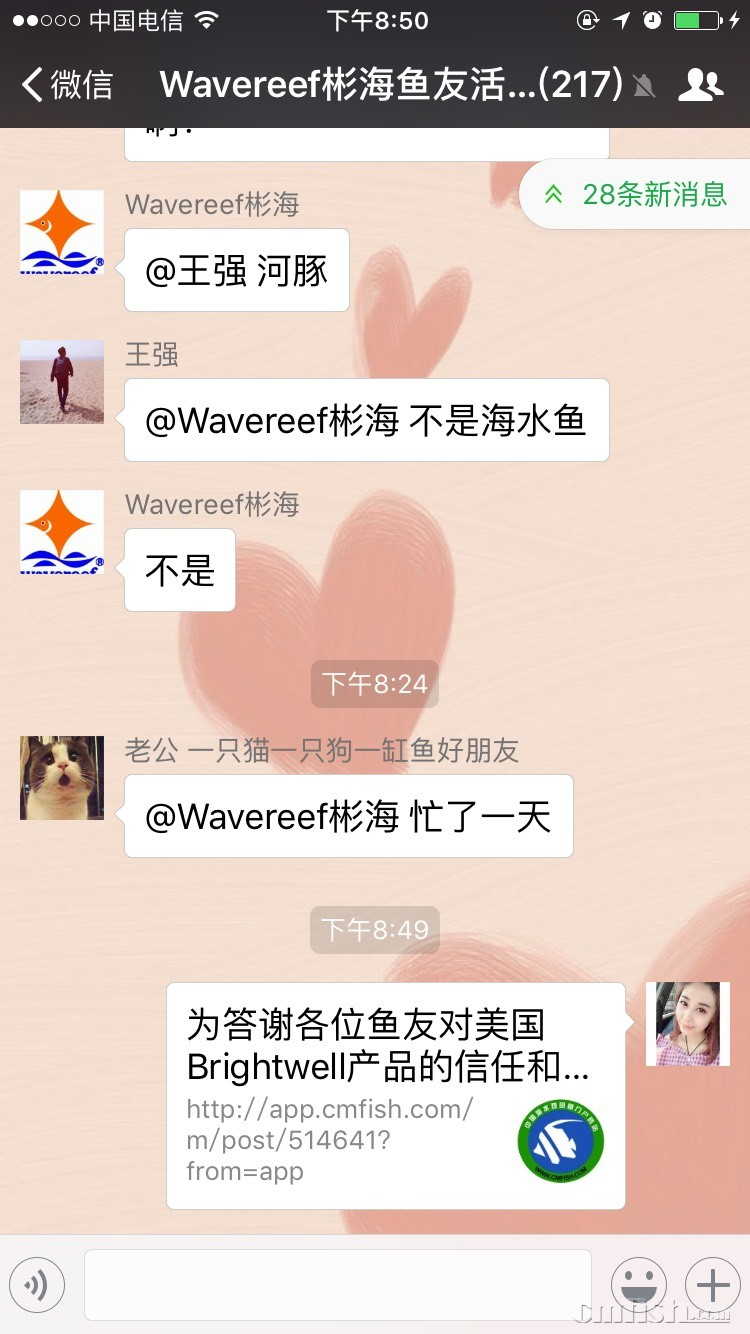750x1334 pixels.
Task: Tap 王强's beach photo avatar
Action: pos(61,381)
